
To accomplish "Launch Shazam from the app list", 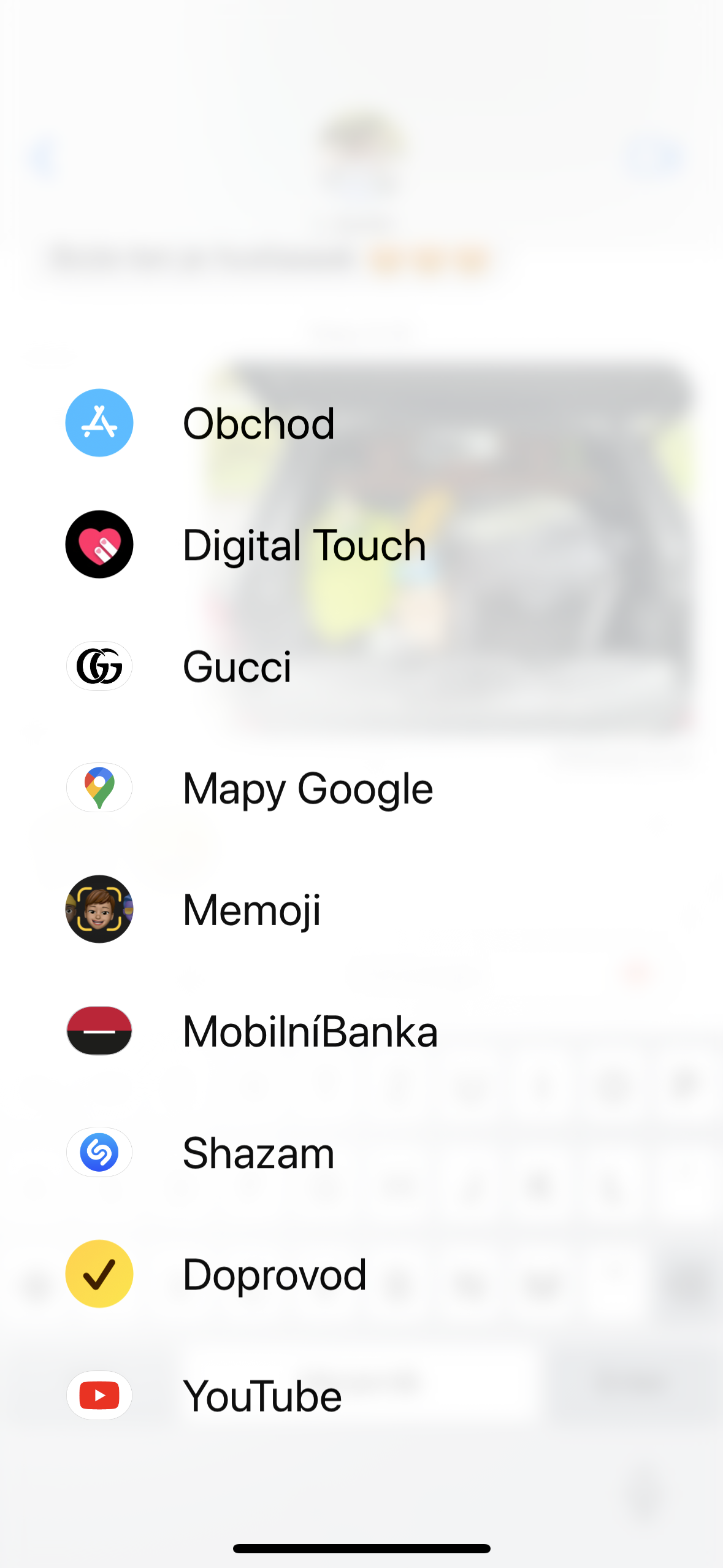I will [258, 1152].
